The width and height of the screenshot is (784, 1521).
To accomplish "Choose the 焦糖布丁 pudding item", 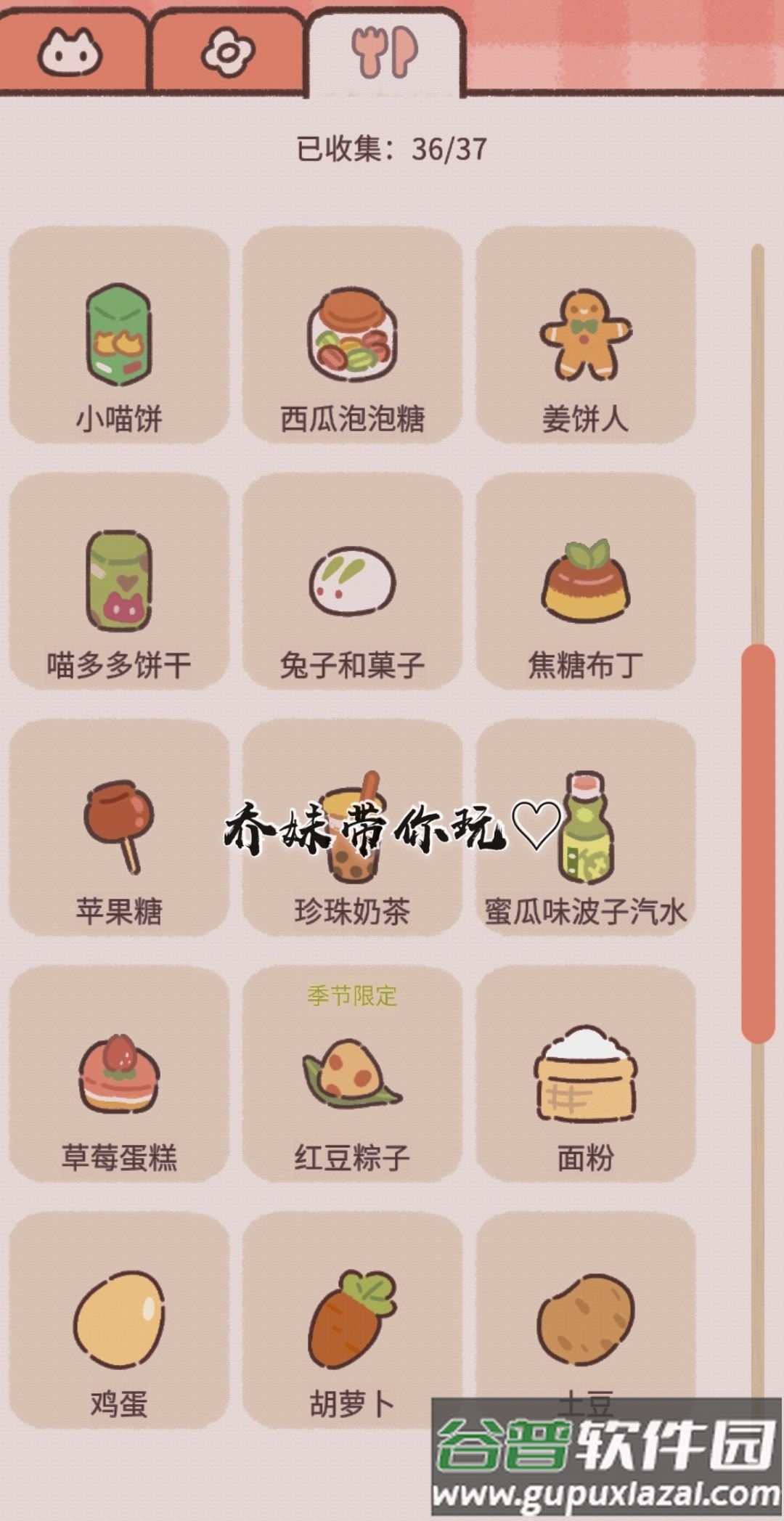I will (585, 582).
